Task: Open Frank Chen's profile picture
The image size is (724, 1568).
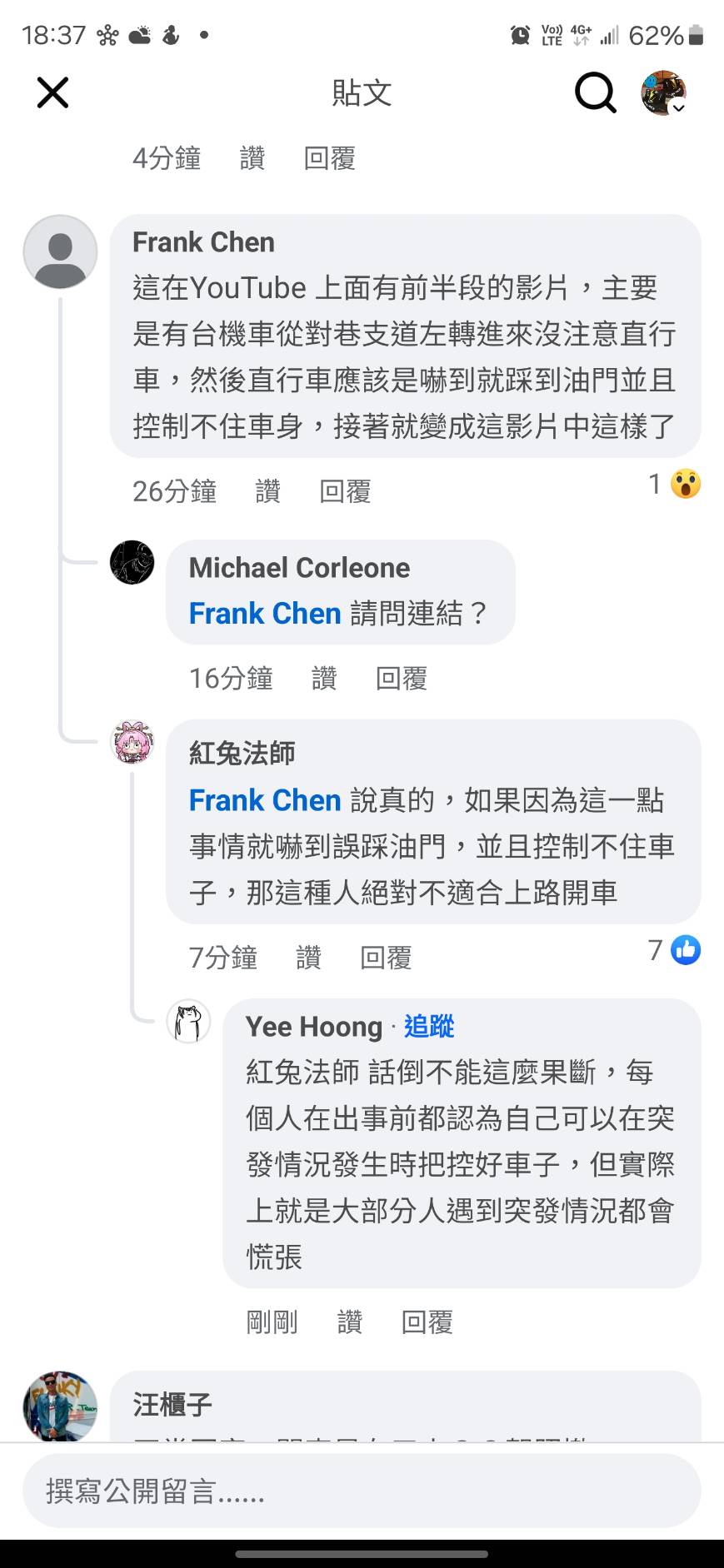Action: point(60,251)
